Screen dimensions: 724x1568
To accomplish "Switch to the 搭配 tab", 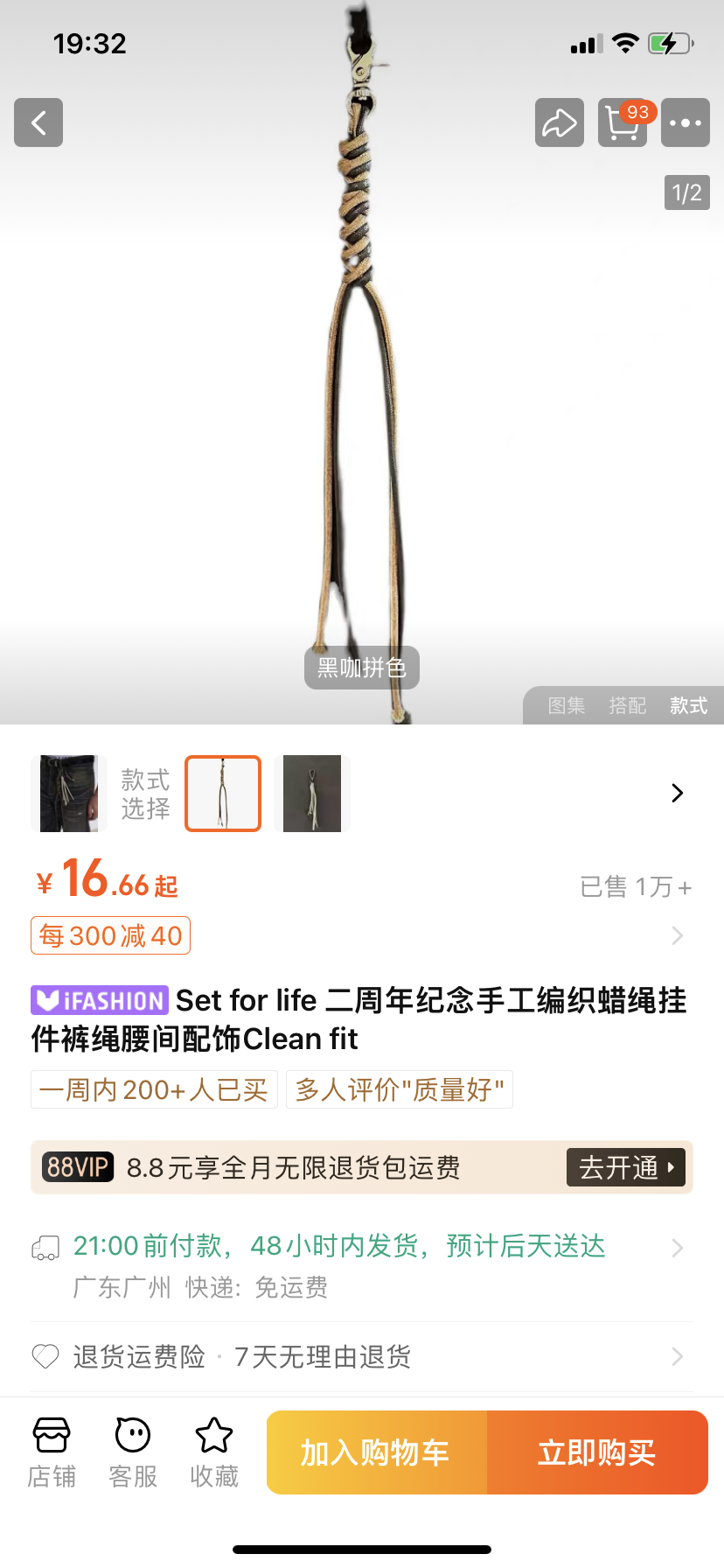I will click(628, 705).
